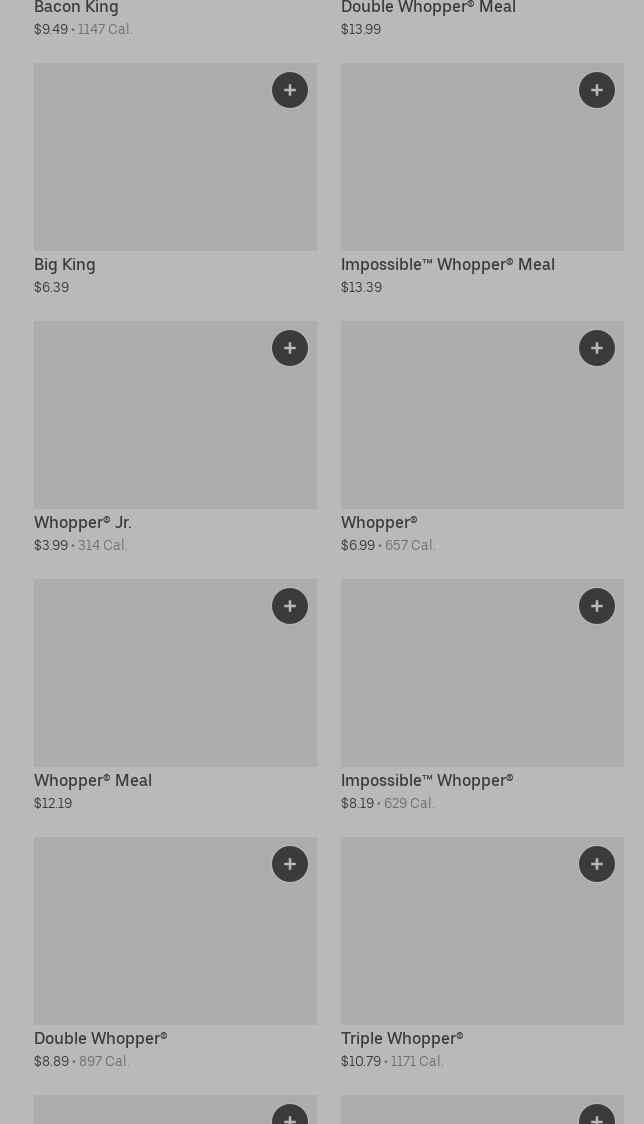This screenshot has height=1124, width=644.
Task: View Double Whopper item details
Action: pyautogui.click(x=175, y=953)
